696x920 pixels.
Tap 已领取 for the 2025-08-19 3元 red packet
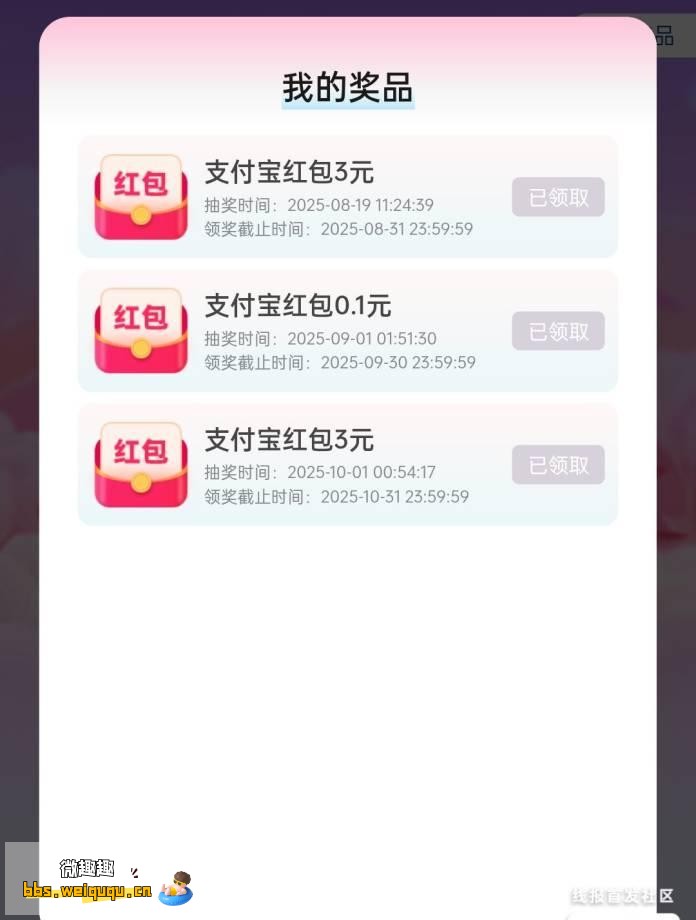coord(558,197)
